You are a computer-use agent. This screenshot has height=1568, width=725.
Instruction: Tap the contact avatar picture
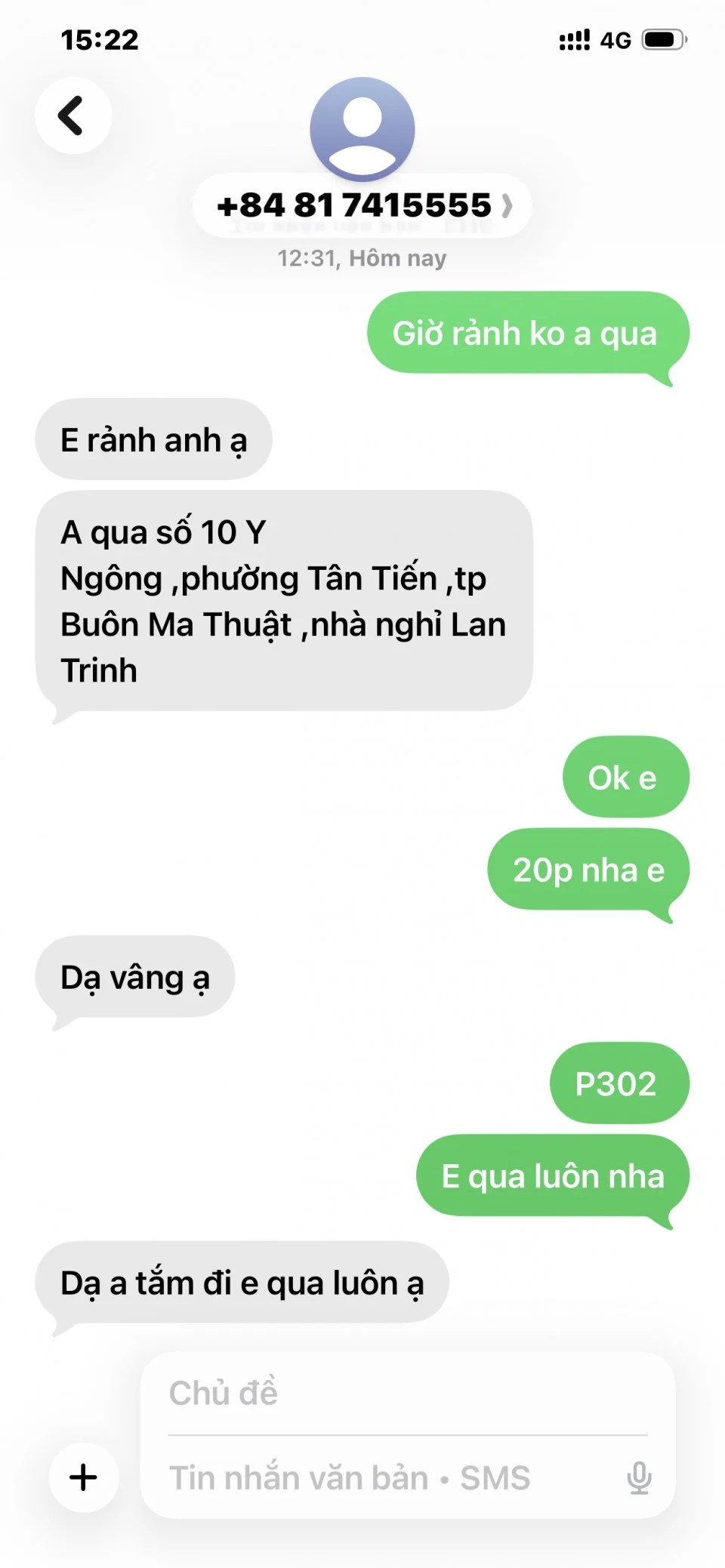362,128
